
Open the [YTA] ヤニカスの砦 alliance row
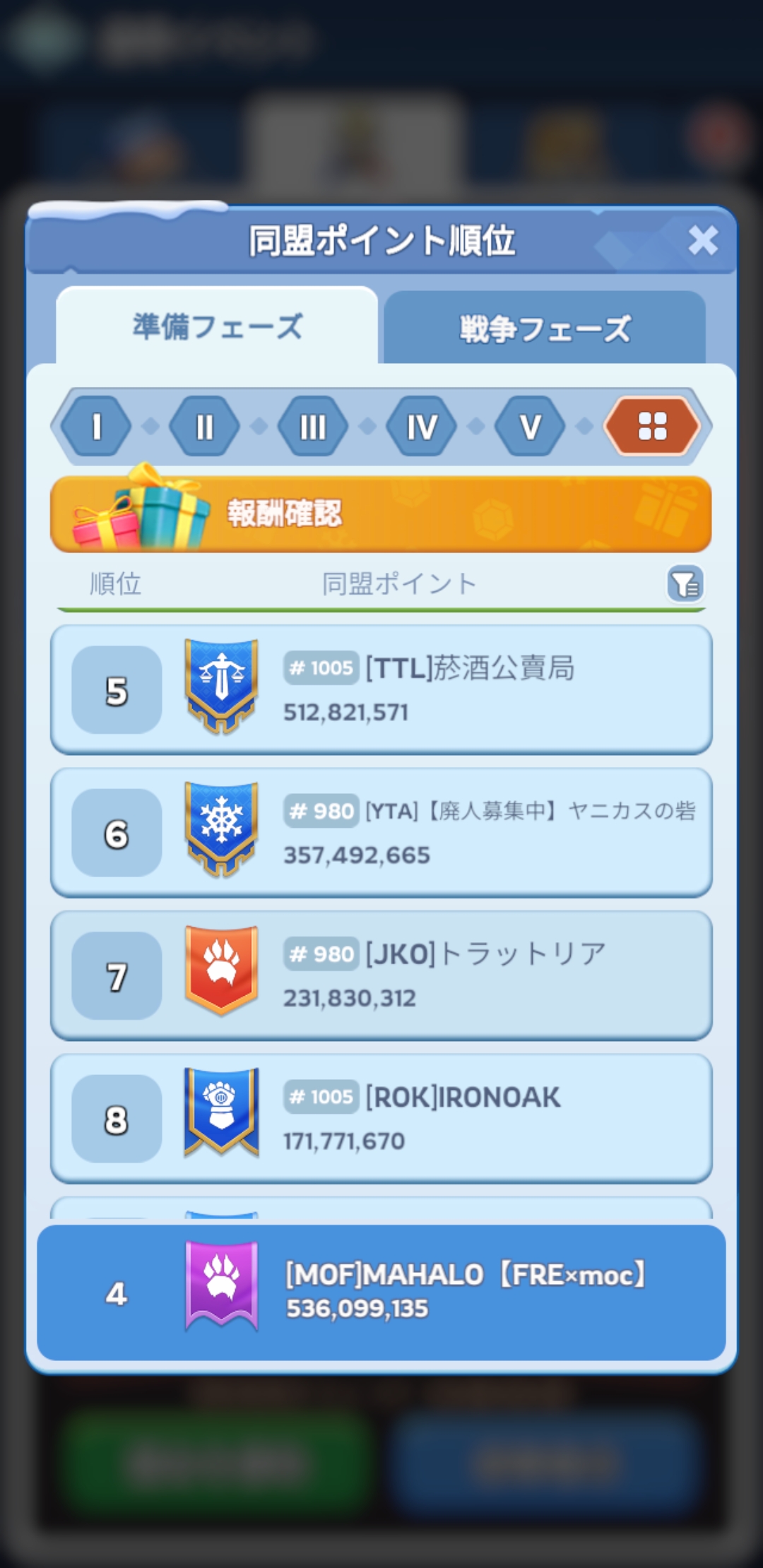pos(381,833)
